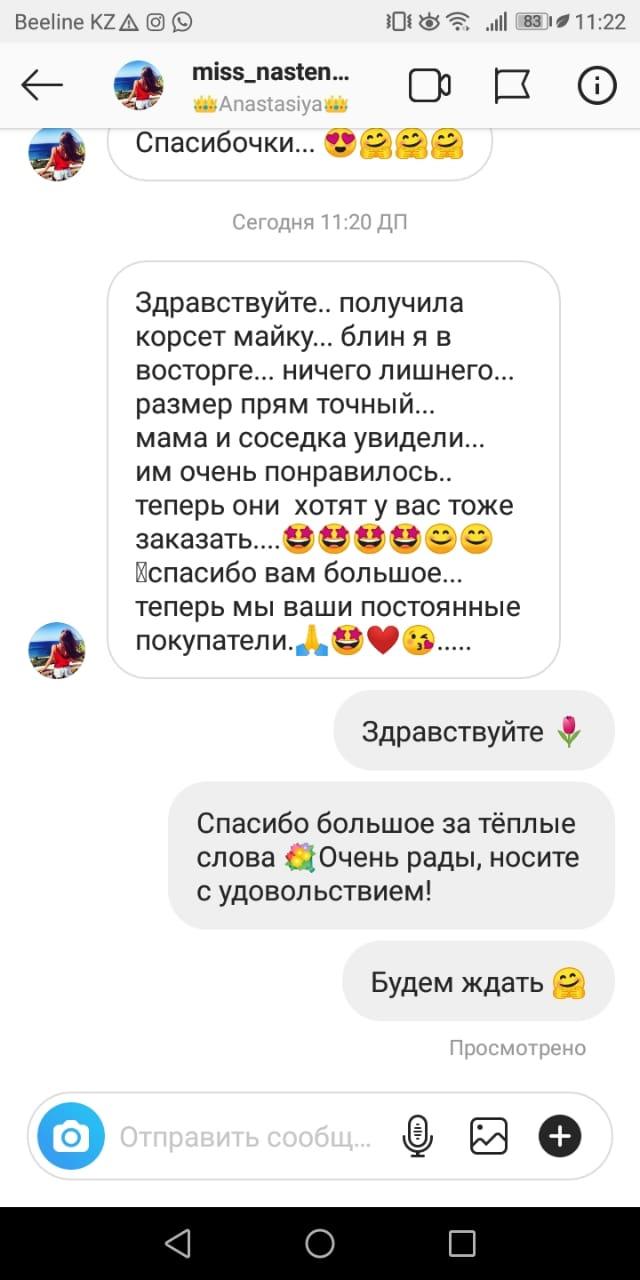Open conversation details info icon
Screen dimensions: 640x1280
[597, 86]
